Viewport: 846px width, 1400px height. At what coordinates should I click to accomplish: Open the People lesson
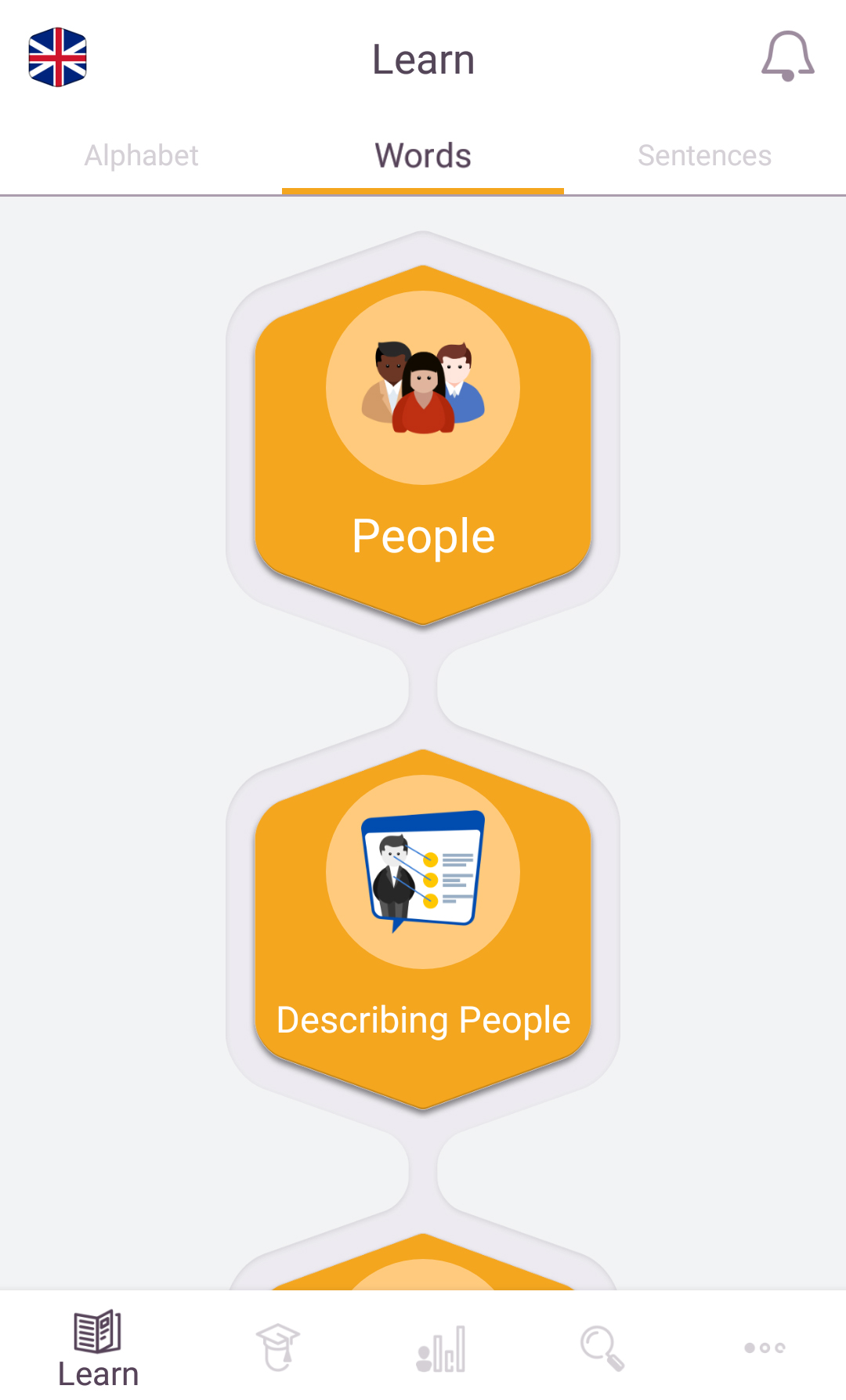click(x=423, y=445)
